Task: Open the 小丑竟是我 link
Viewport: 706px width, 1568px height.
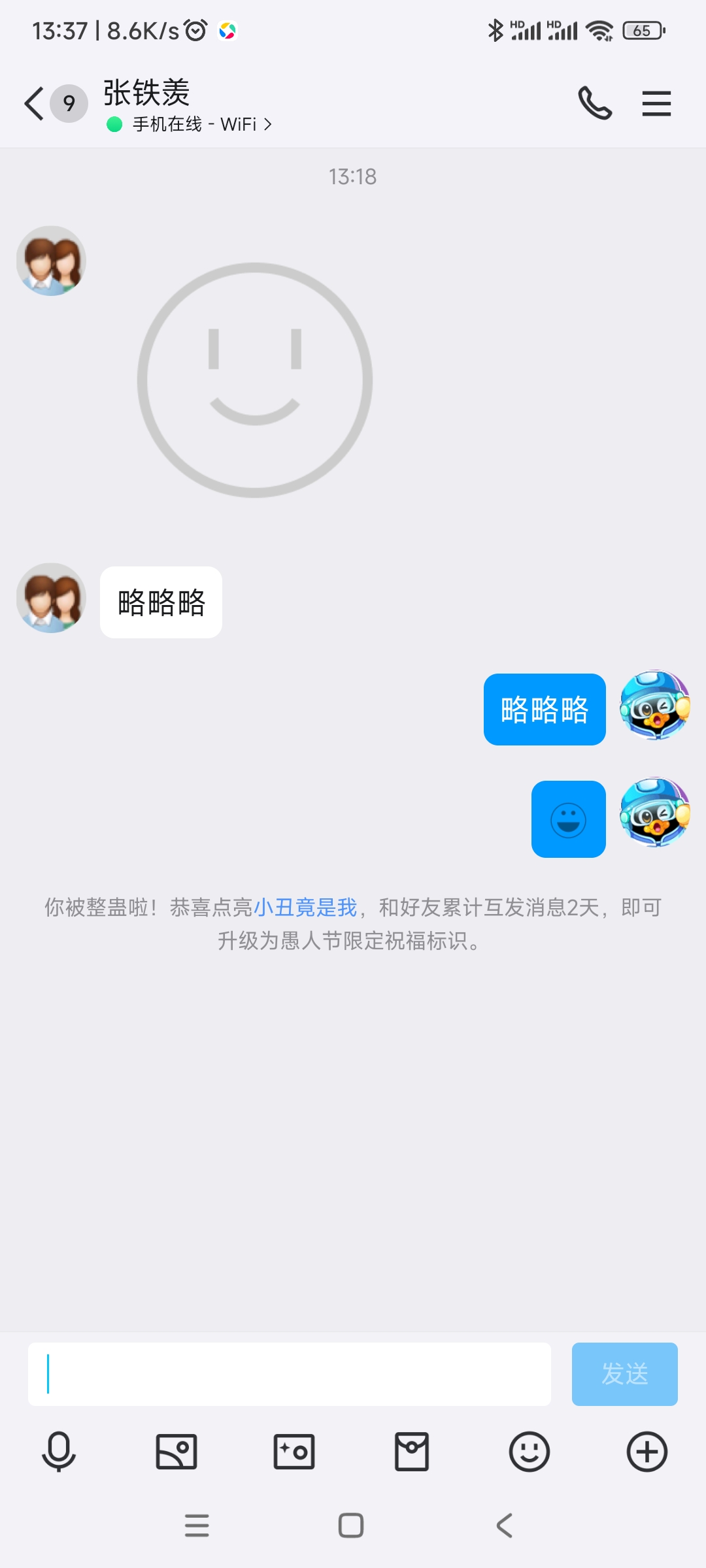Action: [x=305, y=907]
